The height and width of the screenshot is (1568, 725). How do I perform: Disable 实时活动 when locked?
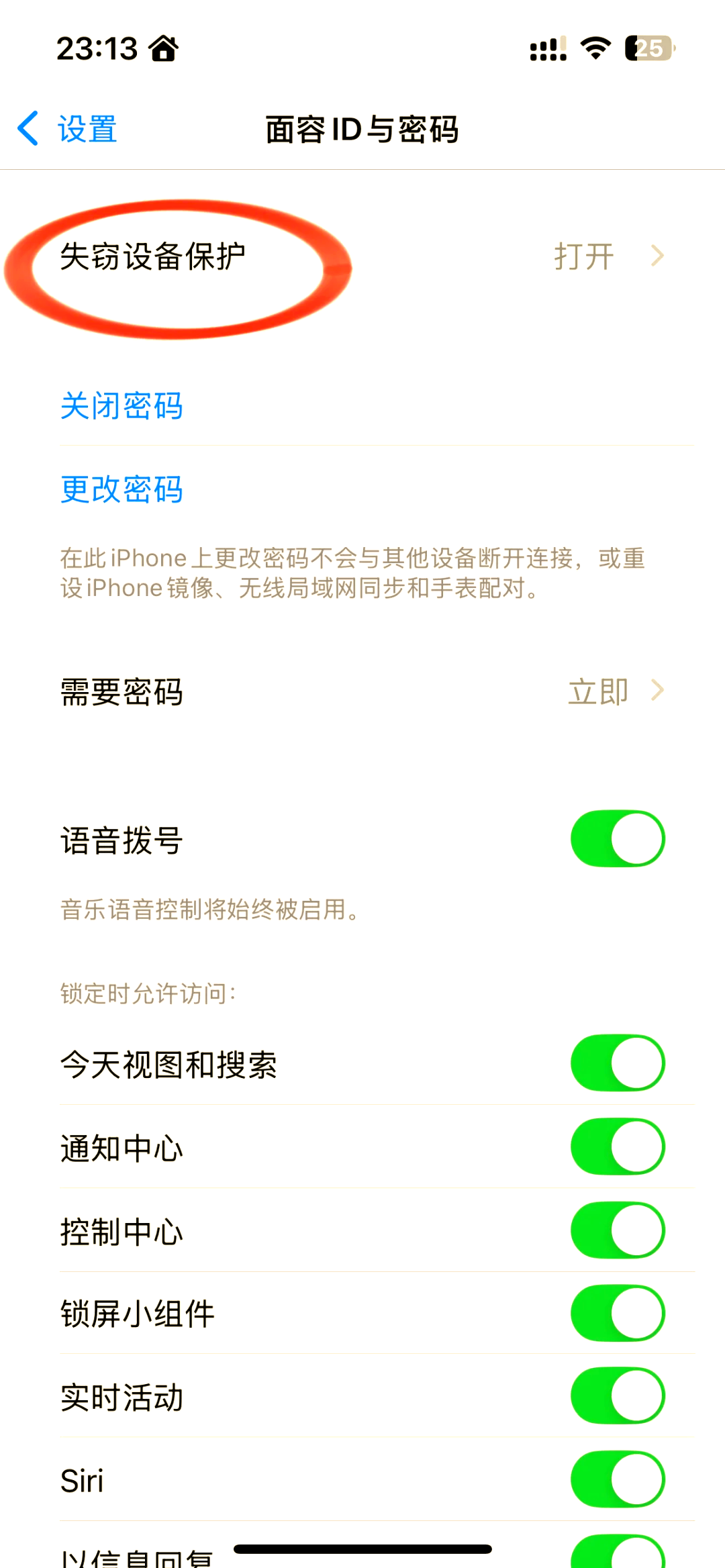click(617, 1396)
